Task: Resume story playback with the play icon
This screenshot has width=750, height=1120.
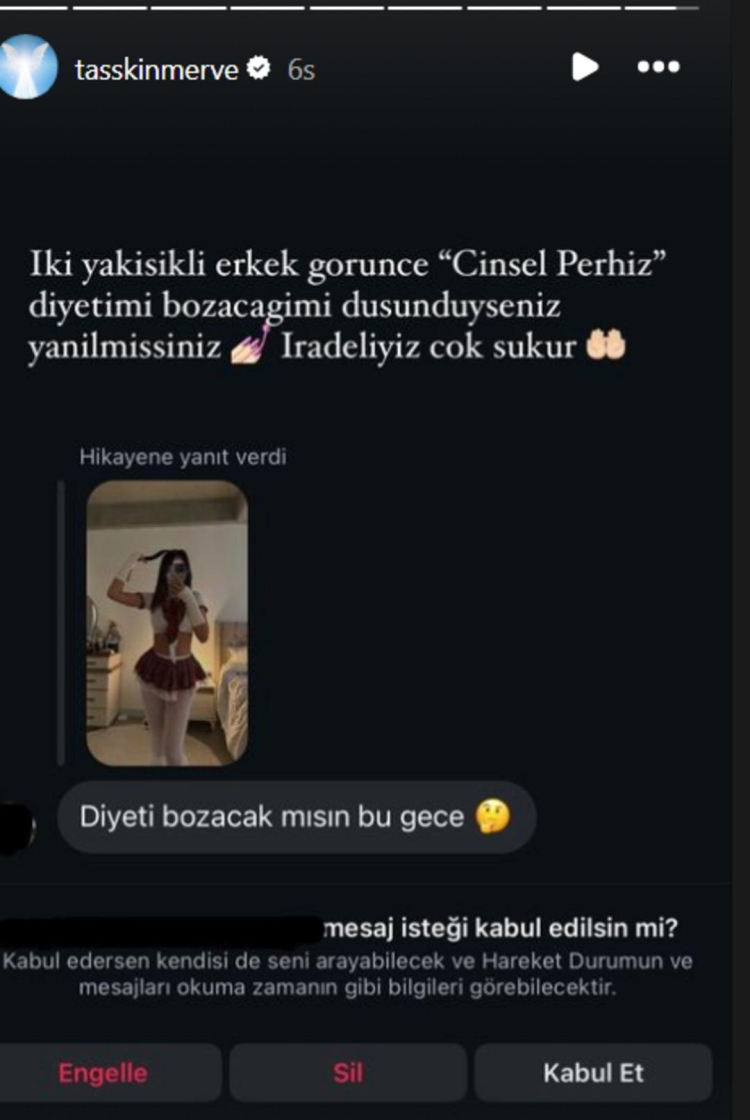Action: click(584, 68)
